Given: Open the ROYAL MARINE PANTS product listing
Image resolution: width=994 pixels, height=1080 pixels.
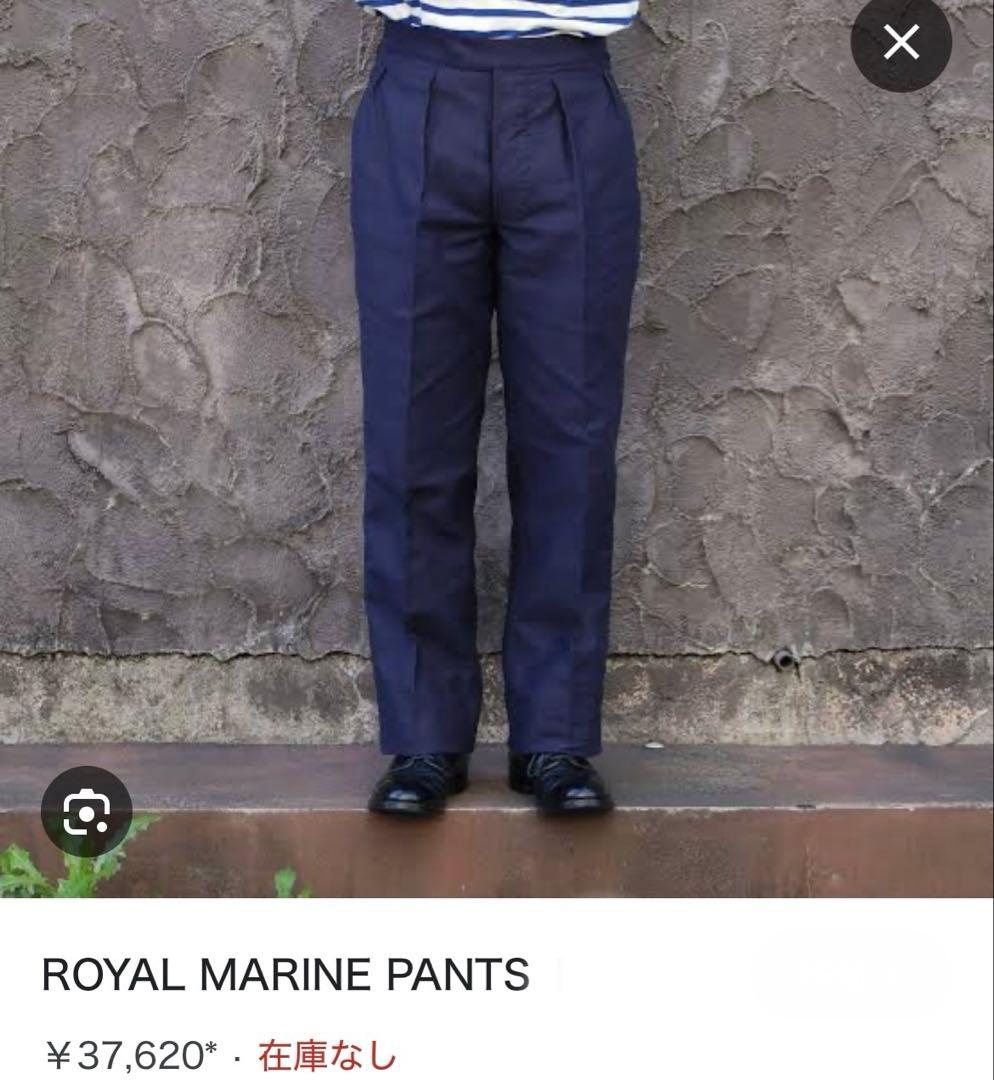Looking at the screenshot, I should [x=283, y=971].
